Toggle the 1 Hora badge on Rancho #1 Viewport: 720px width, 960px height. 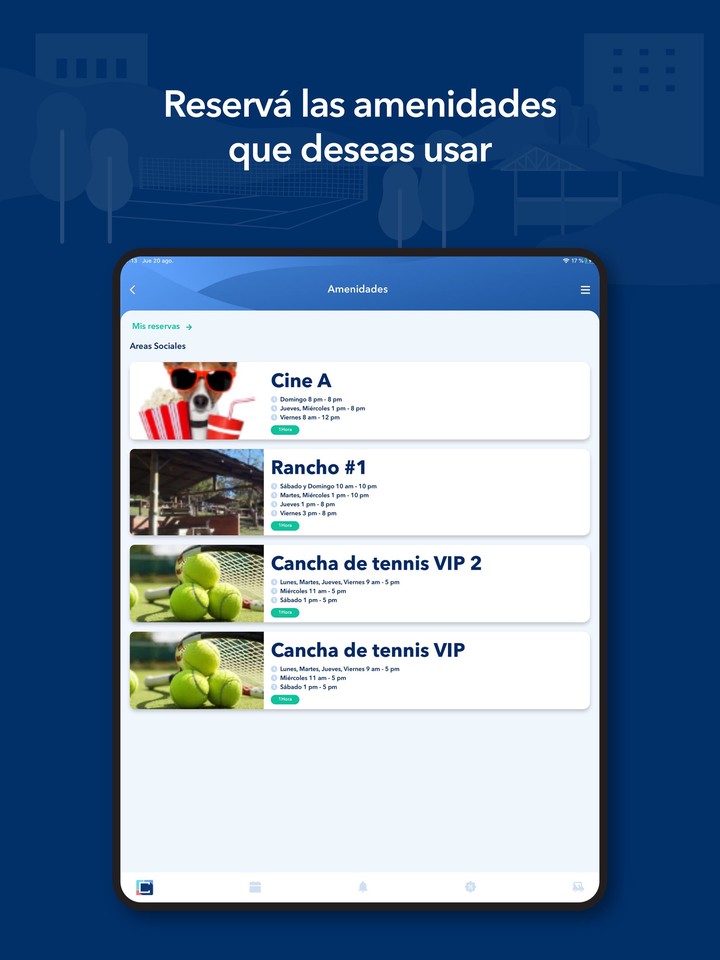(285, 527)
